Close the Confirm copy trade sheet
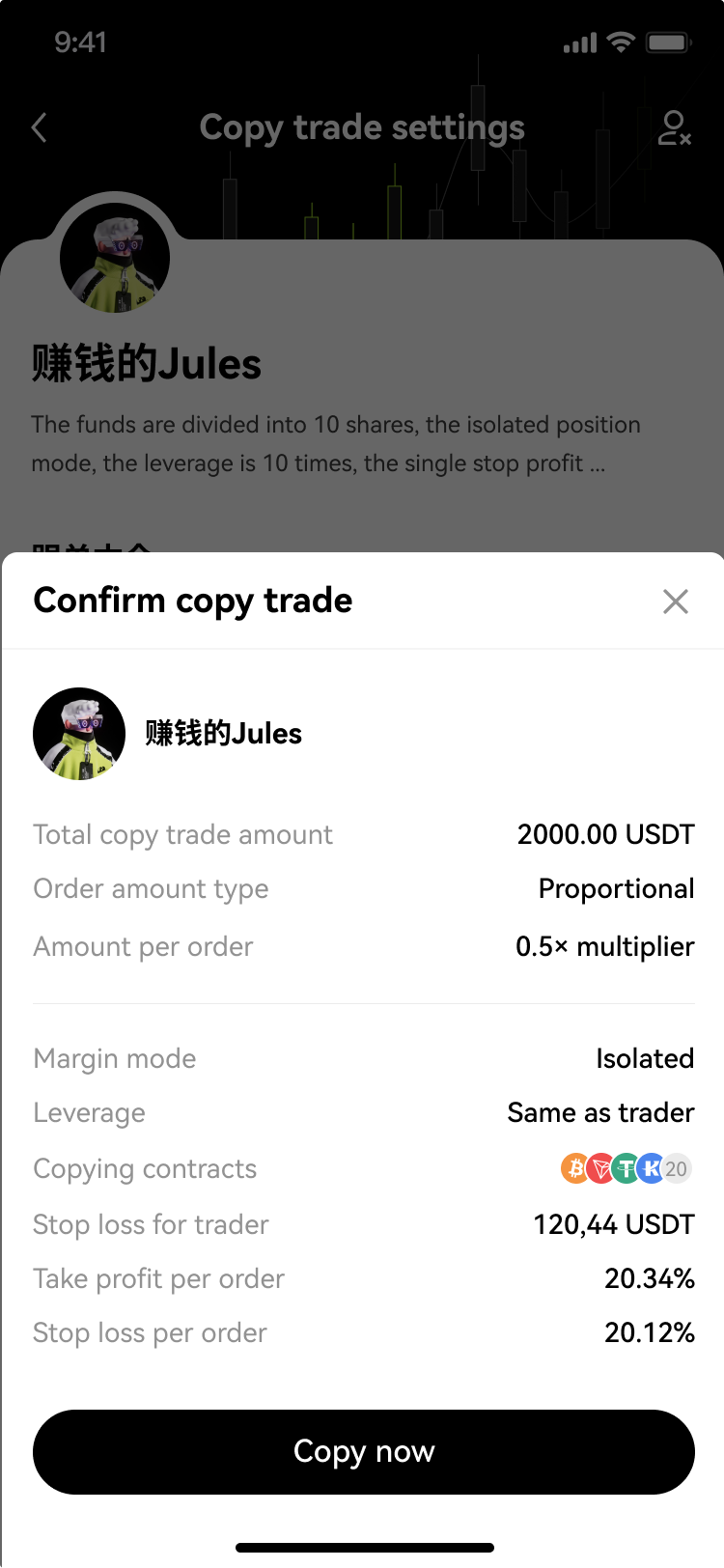The width and height of the screenshot is (724, 1568). 675,602
